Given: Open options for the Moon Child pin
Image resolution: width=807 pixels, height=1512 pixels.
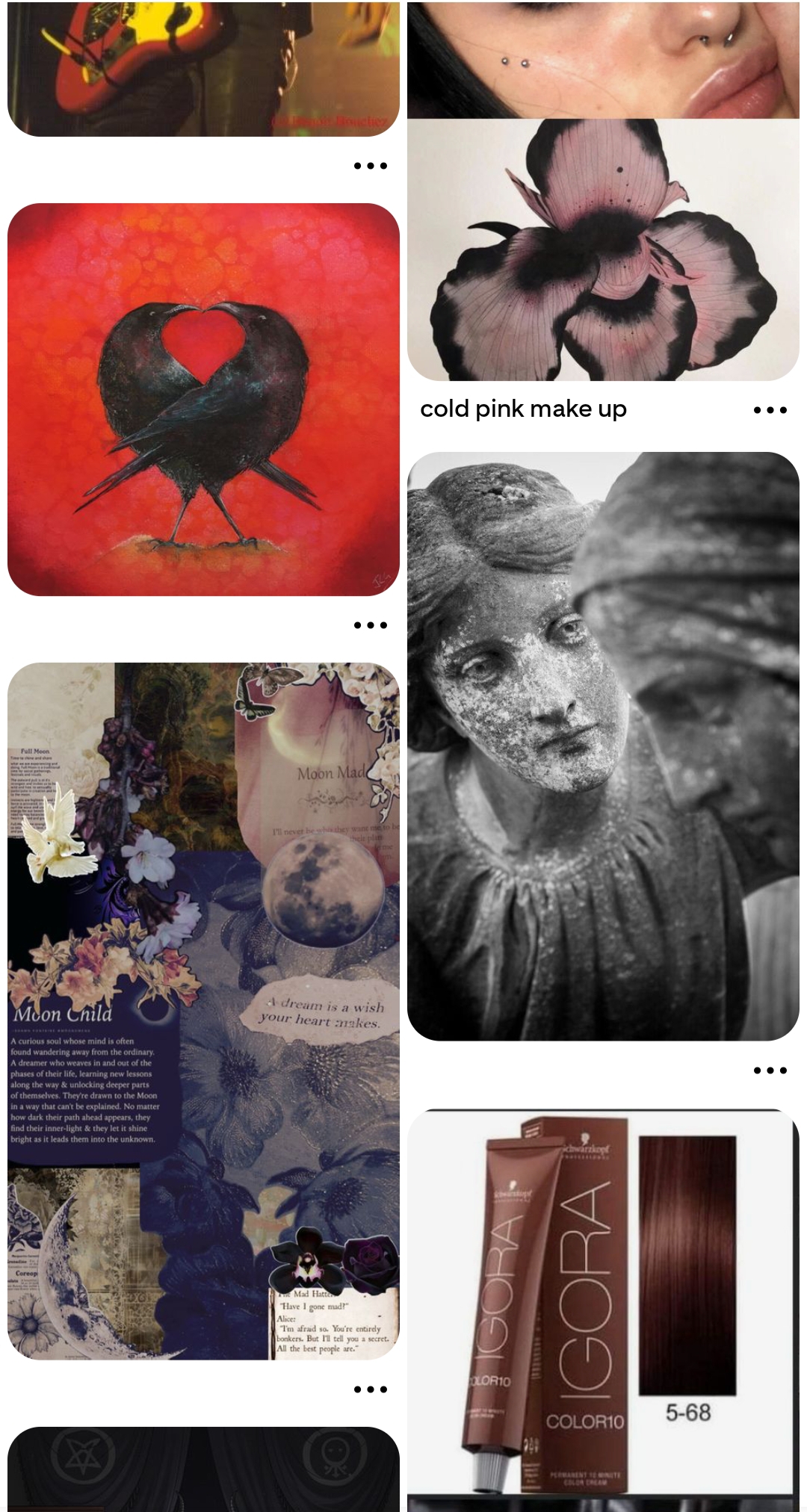Looking at the screenshot, I should [x=370, y=1389].
